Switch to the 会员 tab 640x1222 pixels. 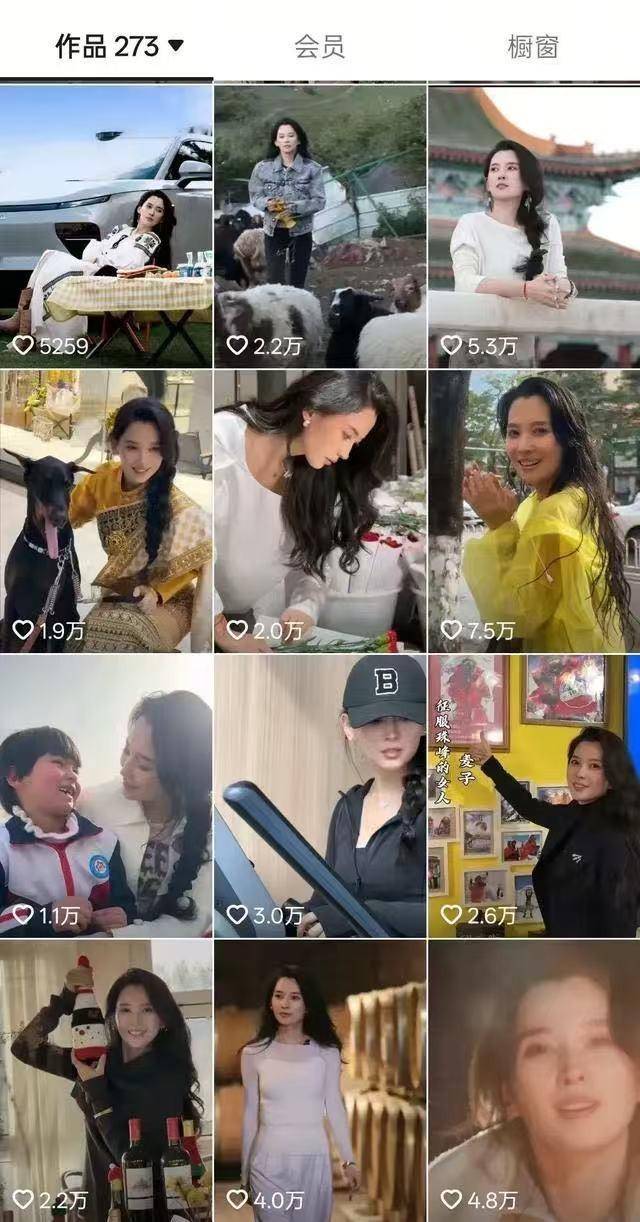pos(319,46)
